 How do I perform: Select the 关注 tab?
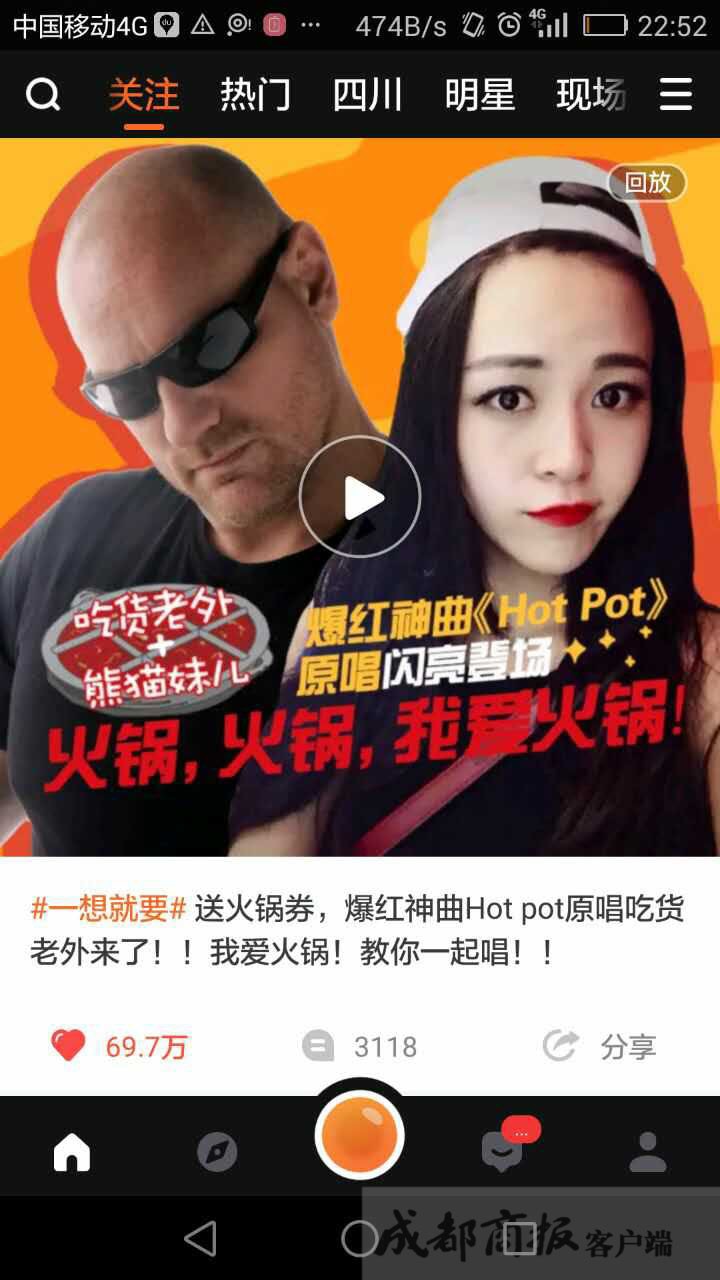pyautogui.click(x=144, y=96)
